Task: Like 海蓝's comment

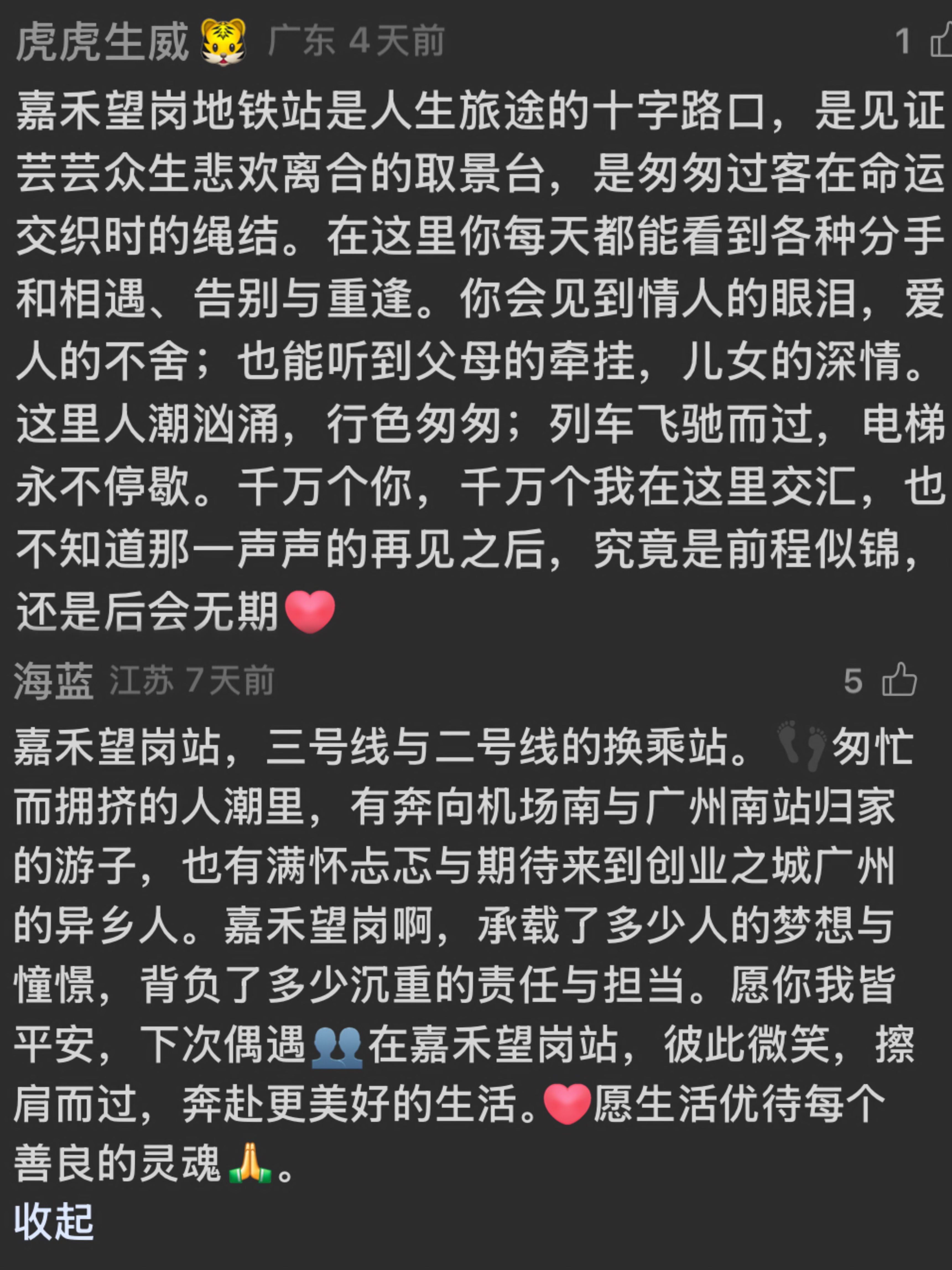Action: pos(899,681)
